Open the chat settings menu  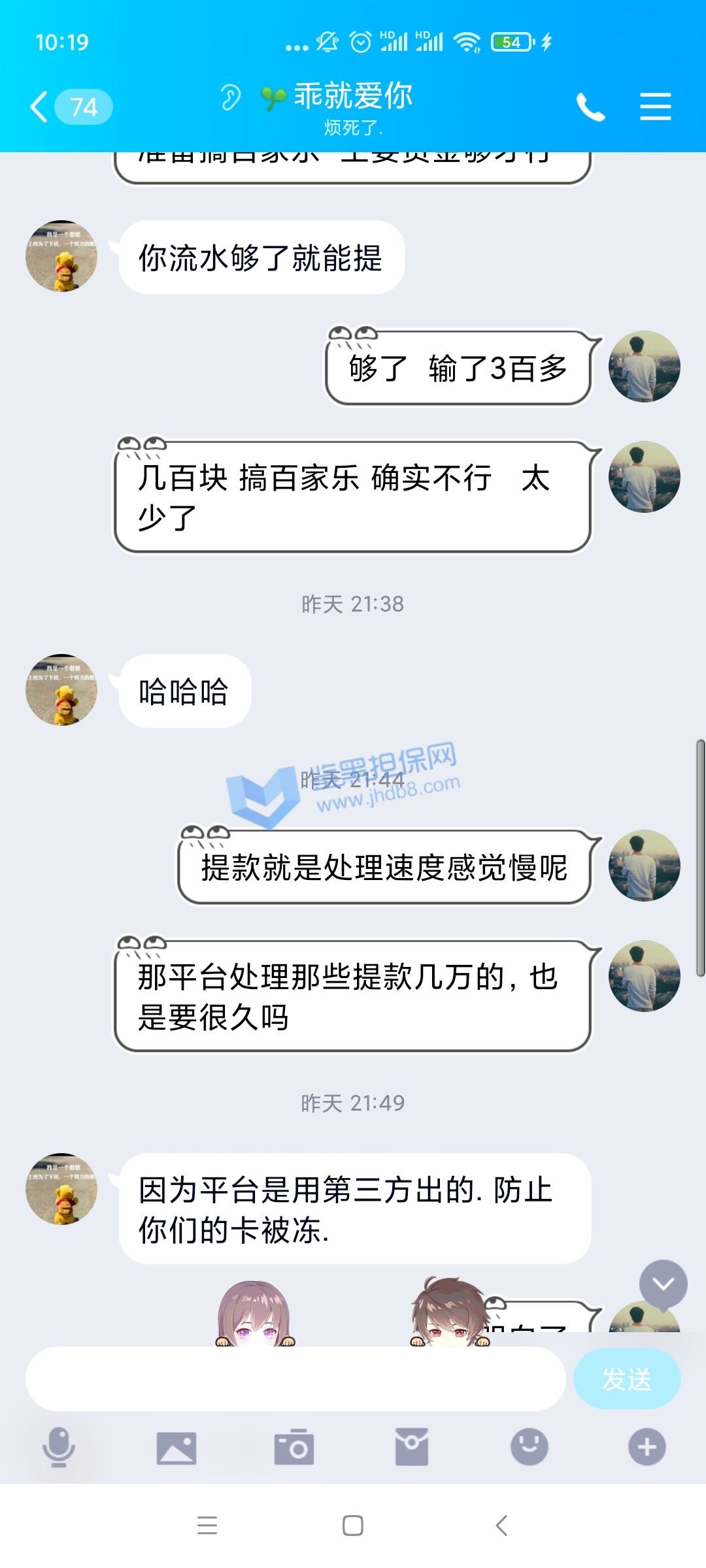(655, 106)
